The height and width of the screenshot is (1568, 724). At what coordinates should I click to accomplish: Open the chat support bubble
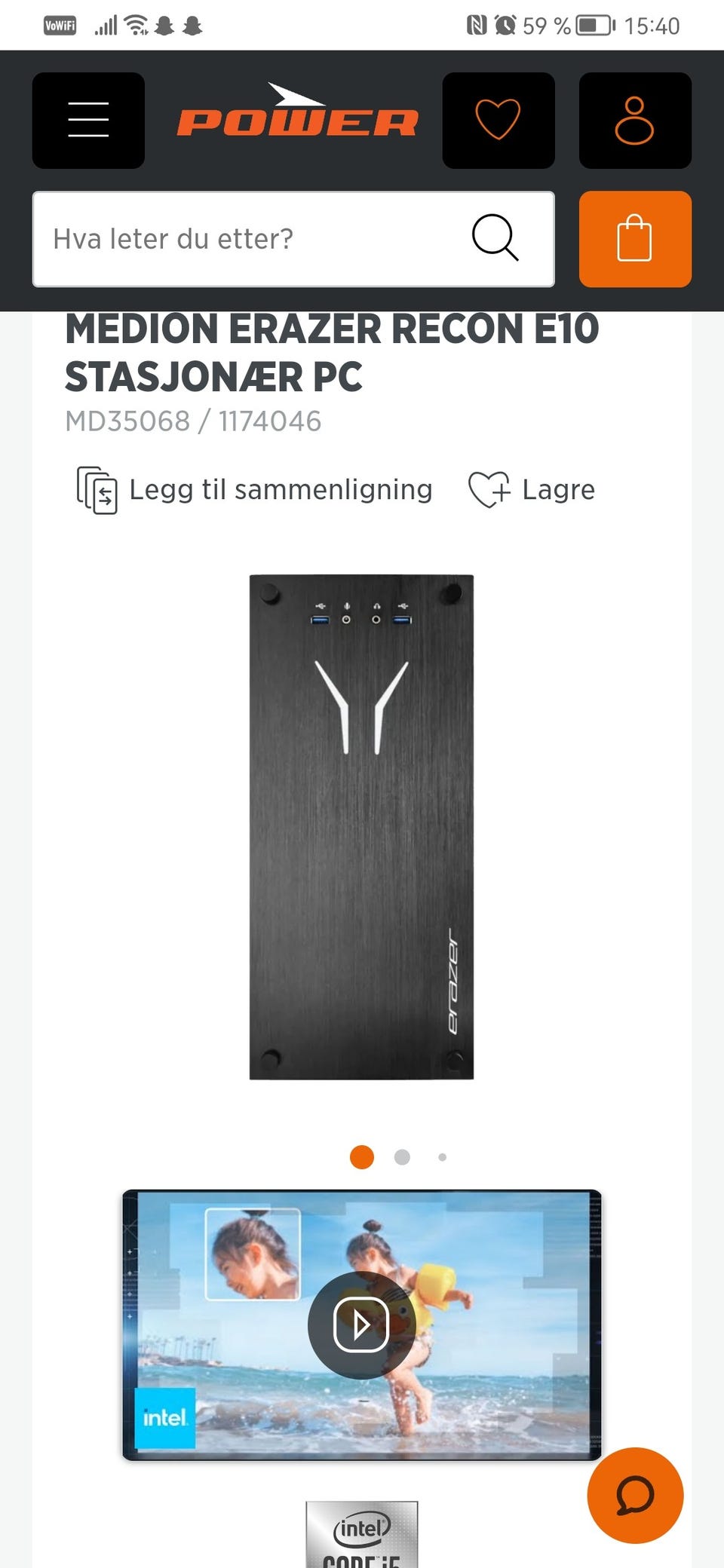tap(635, 1495)
